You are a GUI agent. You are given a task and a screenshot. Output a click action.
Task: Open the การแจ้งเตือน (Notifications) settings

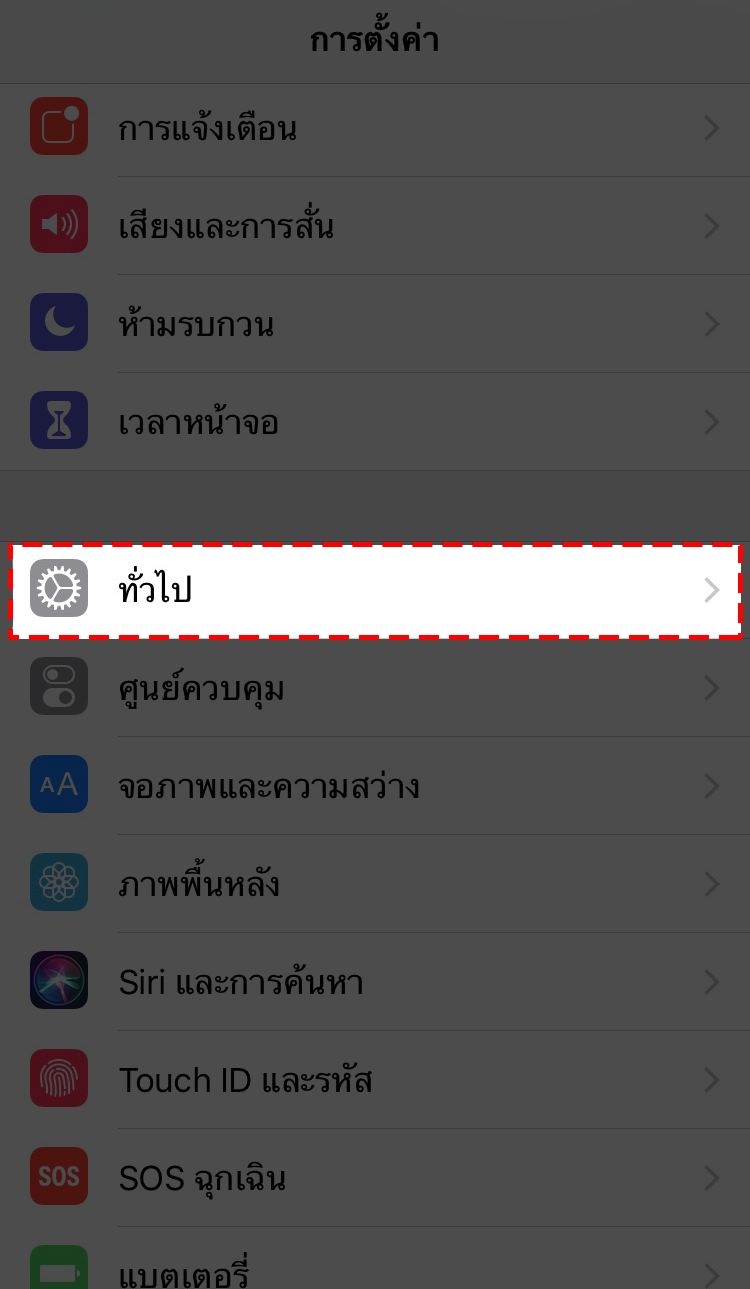[375, 128]
